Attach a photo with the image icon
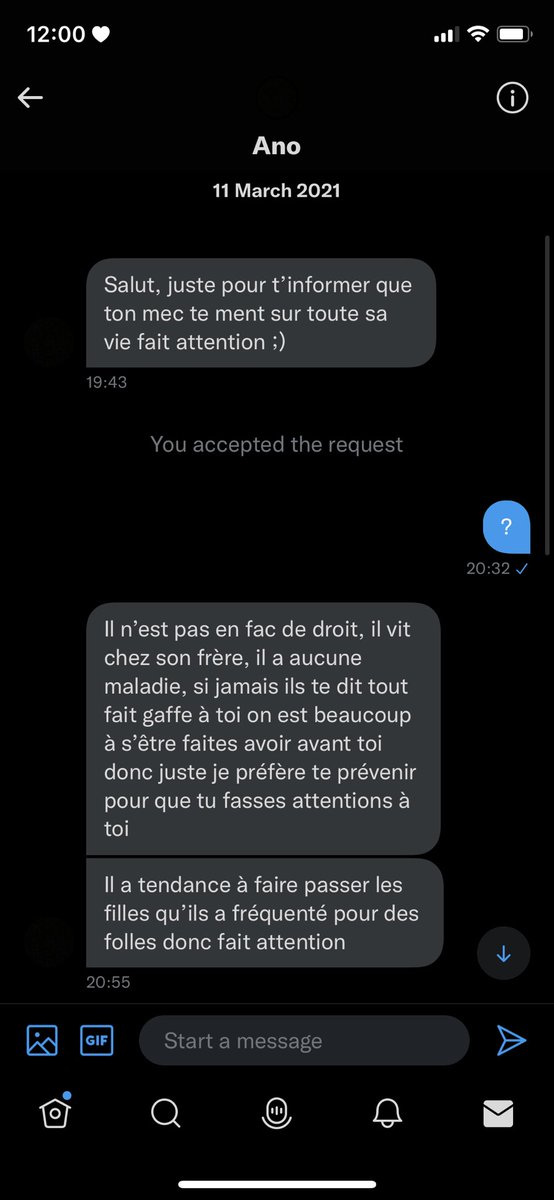554x1200 pixels. pyautogui.click(x=42, y=1041)
